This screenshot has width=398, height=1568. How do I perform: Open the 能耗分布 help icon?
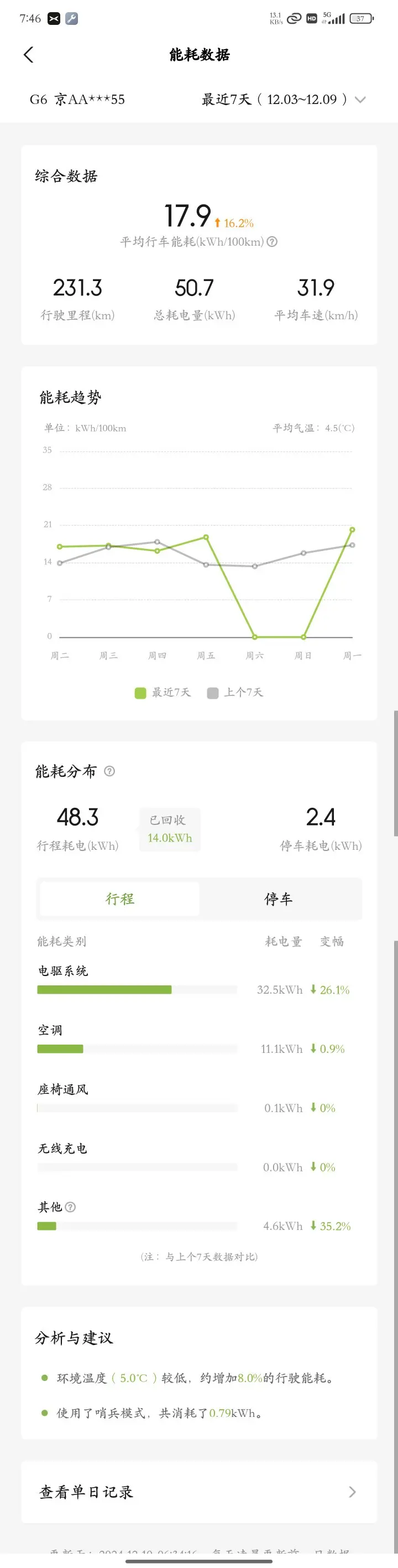point(109,771)
